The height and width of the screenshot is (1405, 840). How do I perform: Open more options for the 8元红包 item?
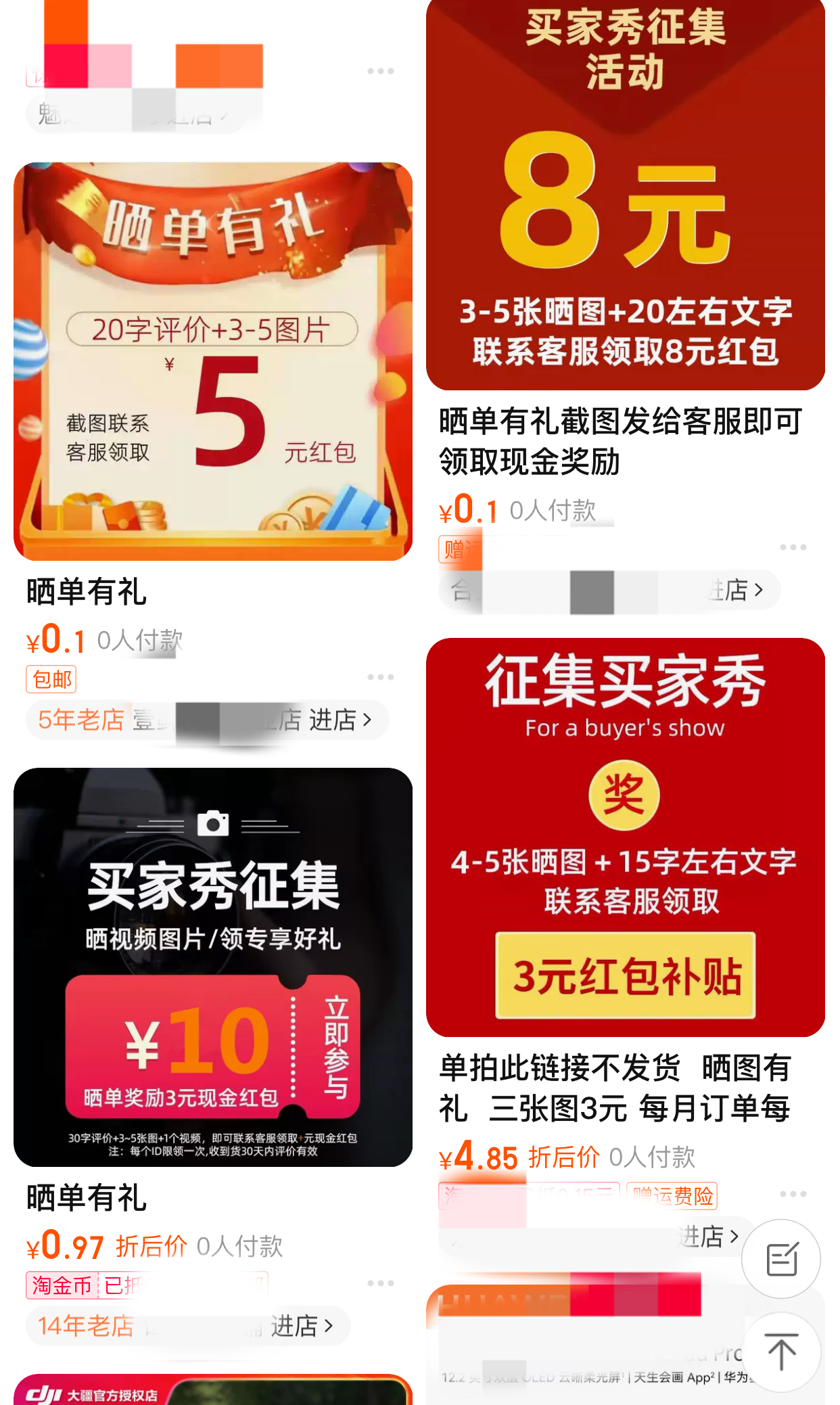click(x=793, y=547)
